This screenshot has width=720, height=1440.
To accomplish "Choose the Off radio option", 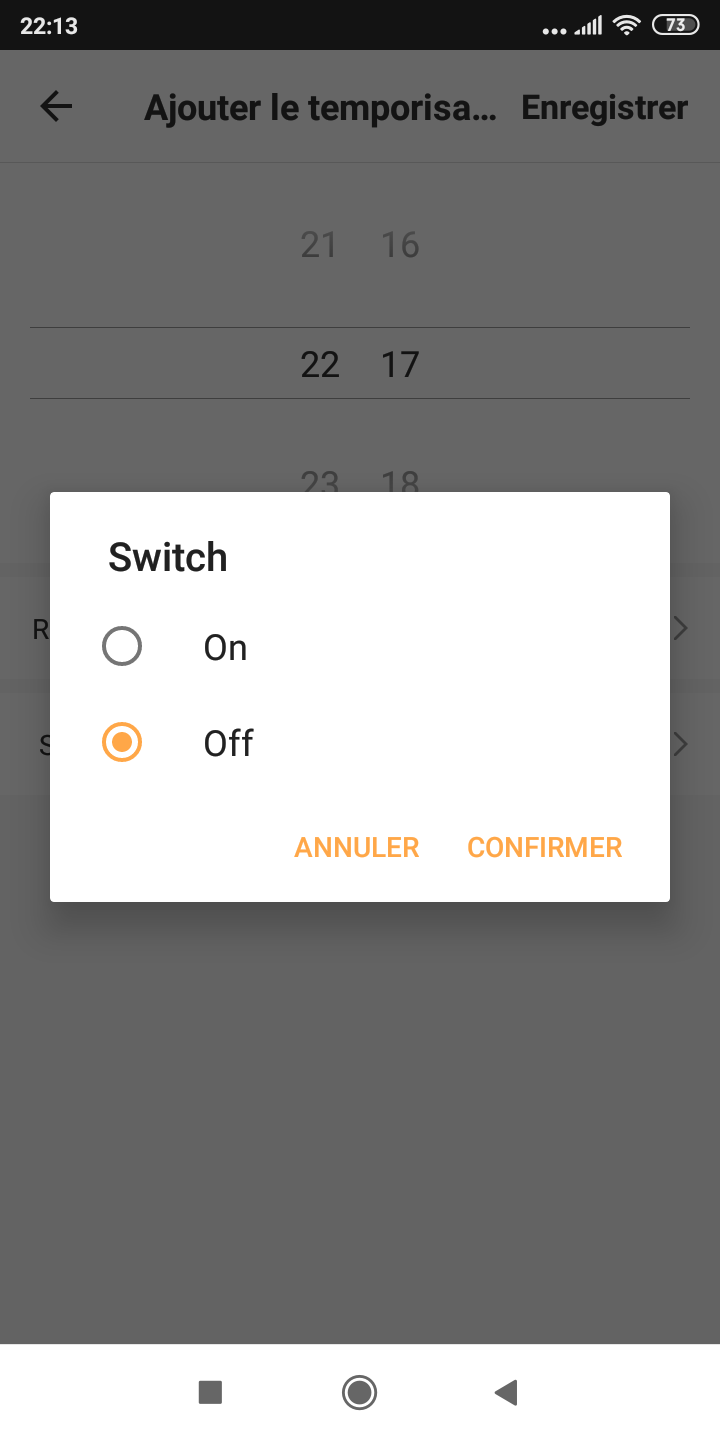I will click(x=122, y=743).
